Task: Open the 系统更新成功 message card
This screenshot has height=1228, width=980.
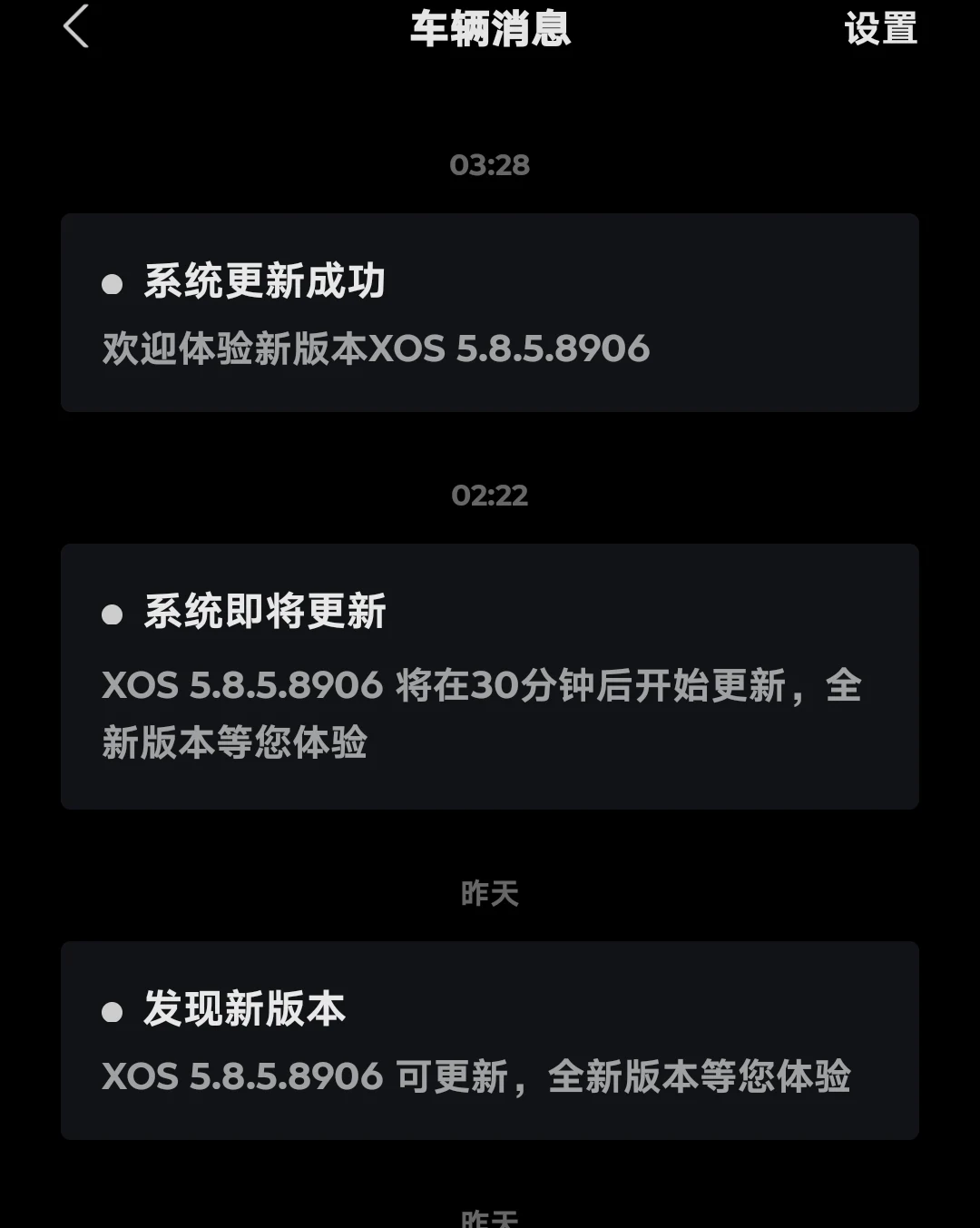Action: pyautogui.click(x=490, y=312)
